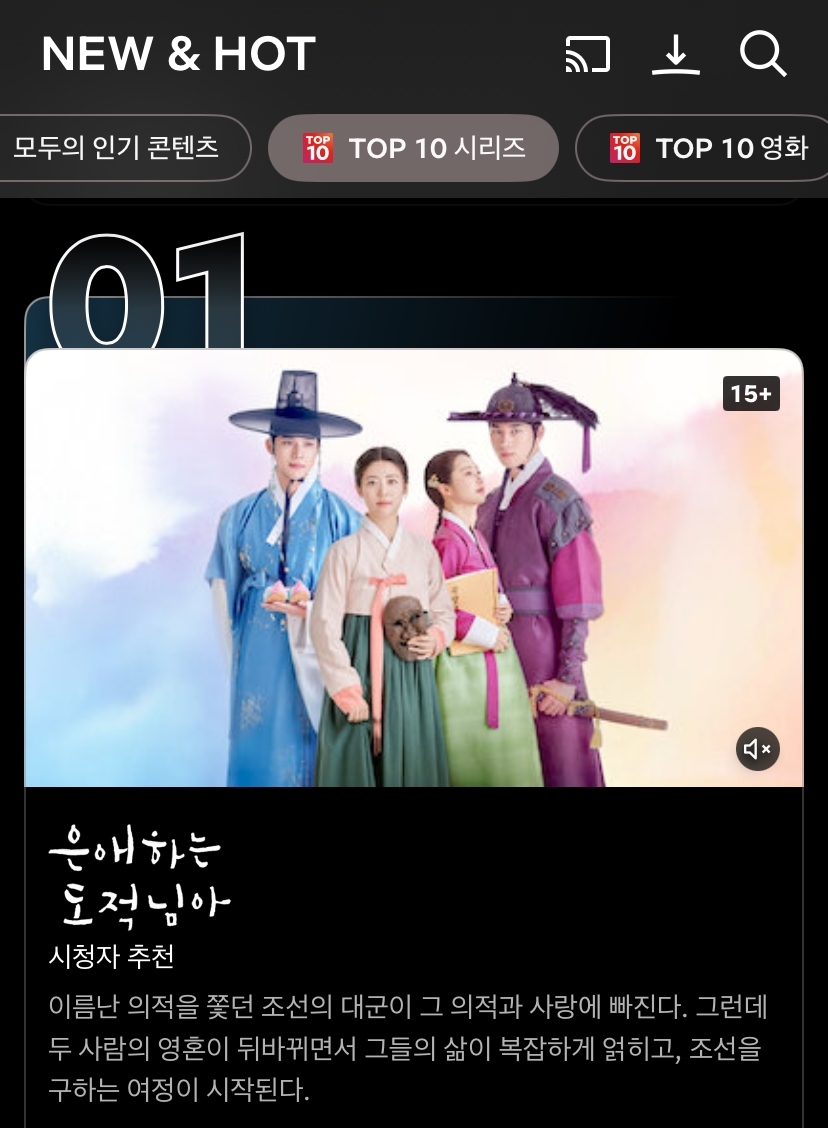828x1128 pixels.
Task: Switch to the TOP 10 영화 chip
Action: [708, 148]
